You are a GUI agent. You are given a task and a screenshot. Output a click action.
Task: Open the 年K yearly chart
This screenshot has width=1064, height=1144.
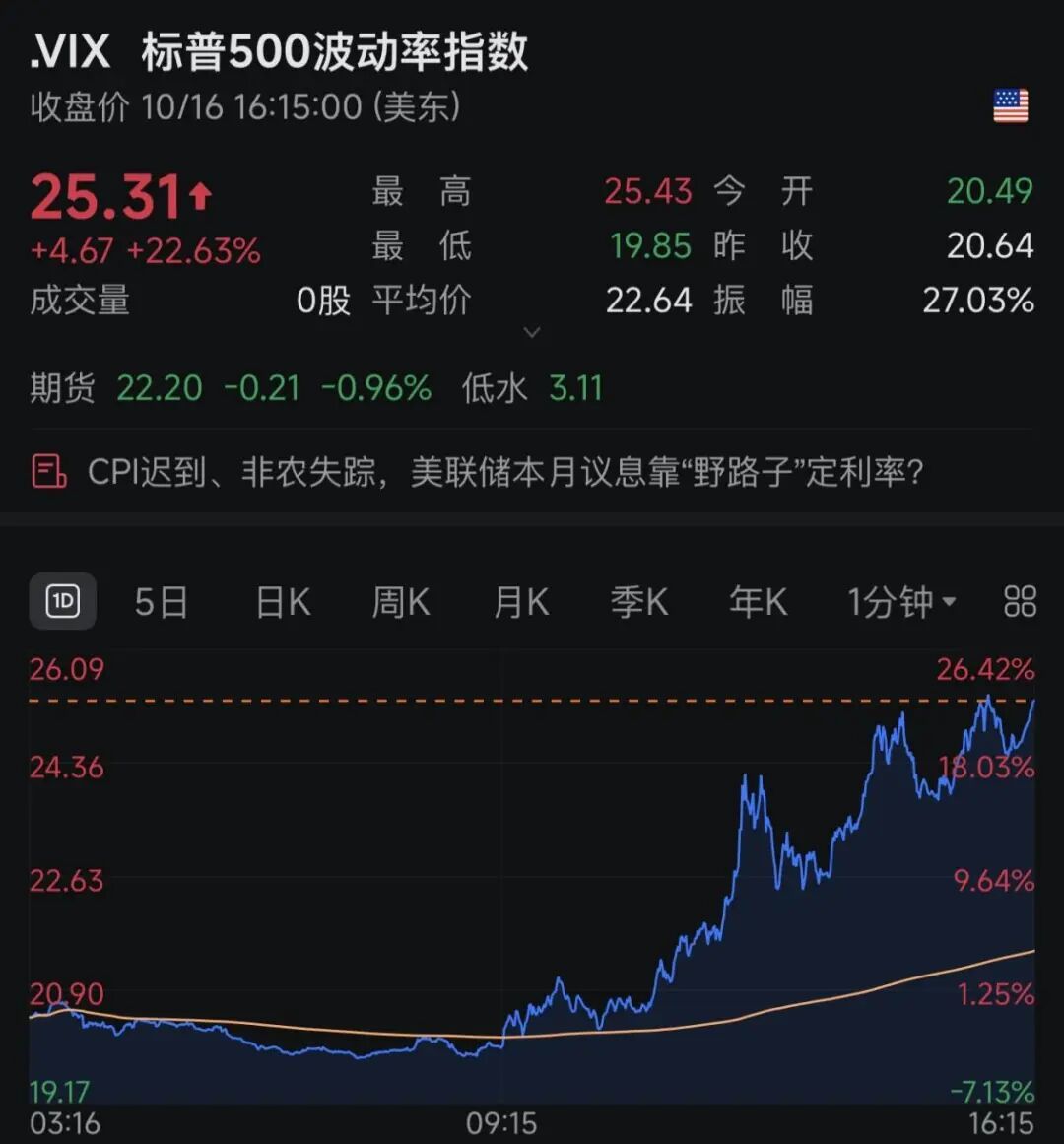coord(758,601)
